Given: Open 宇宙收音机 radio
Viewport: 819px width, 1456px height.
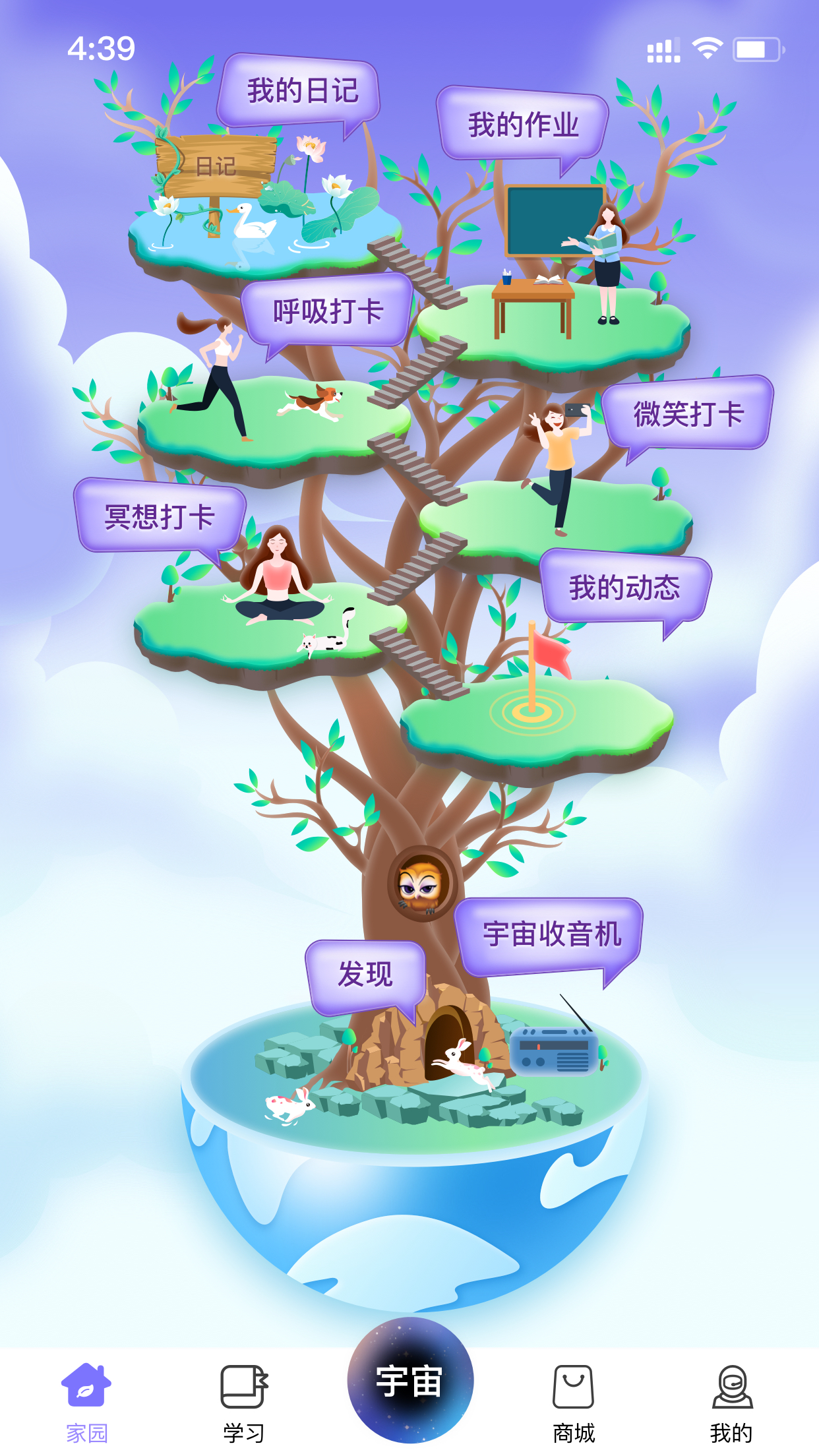Looking at the screenshot, I should (x=552, y=935).
